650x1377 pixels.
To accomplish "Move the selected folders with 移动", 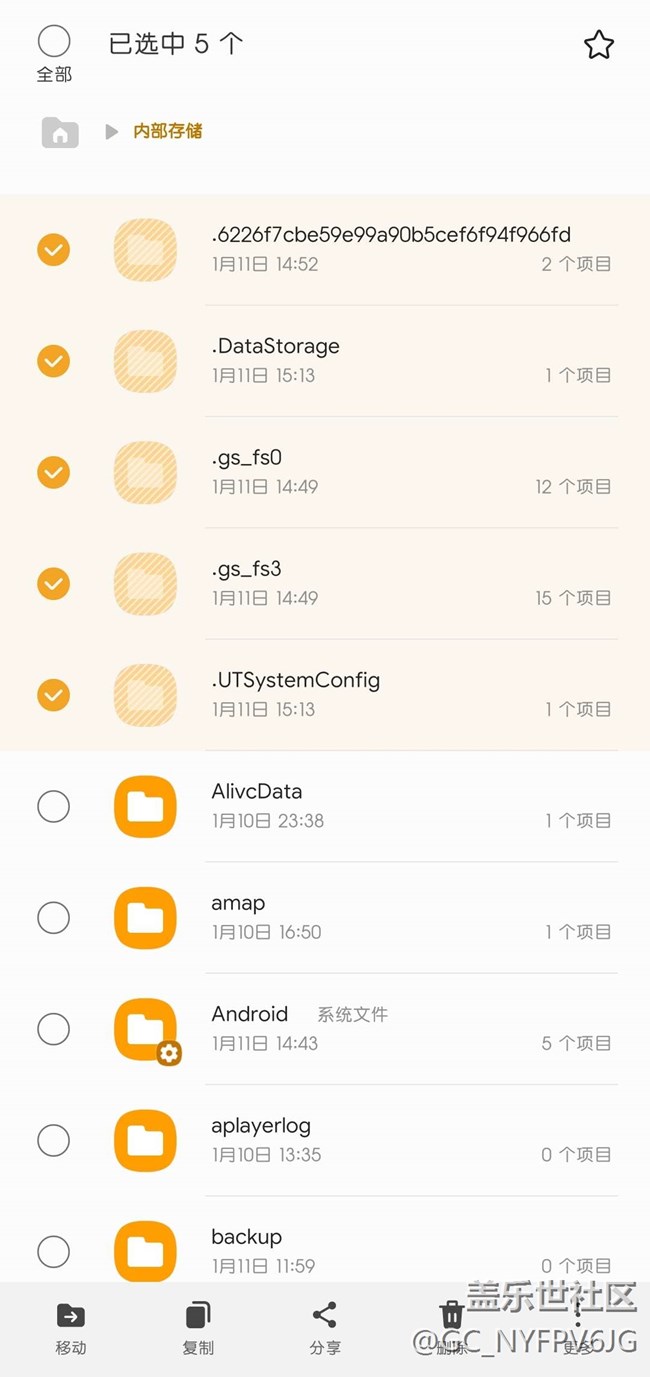I will pyautogui.click(x=71, y=1328).
